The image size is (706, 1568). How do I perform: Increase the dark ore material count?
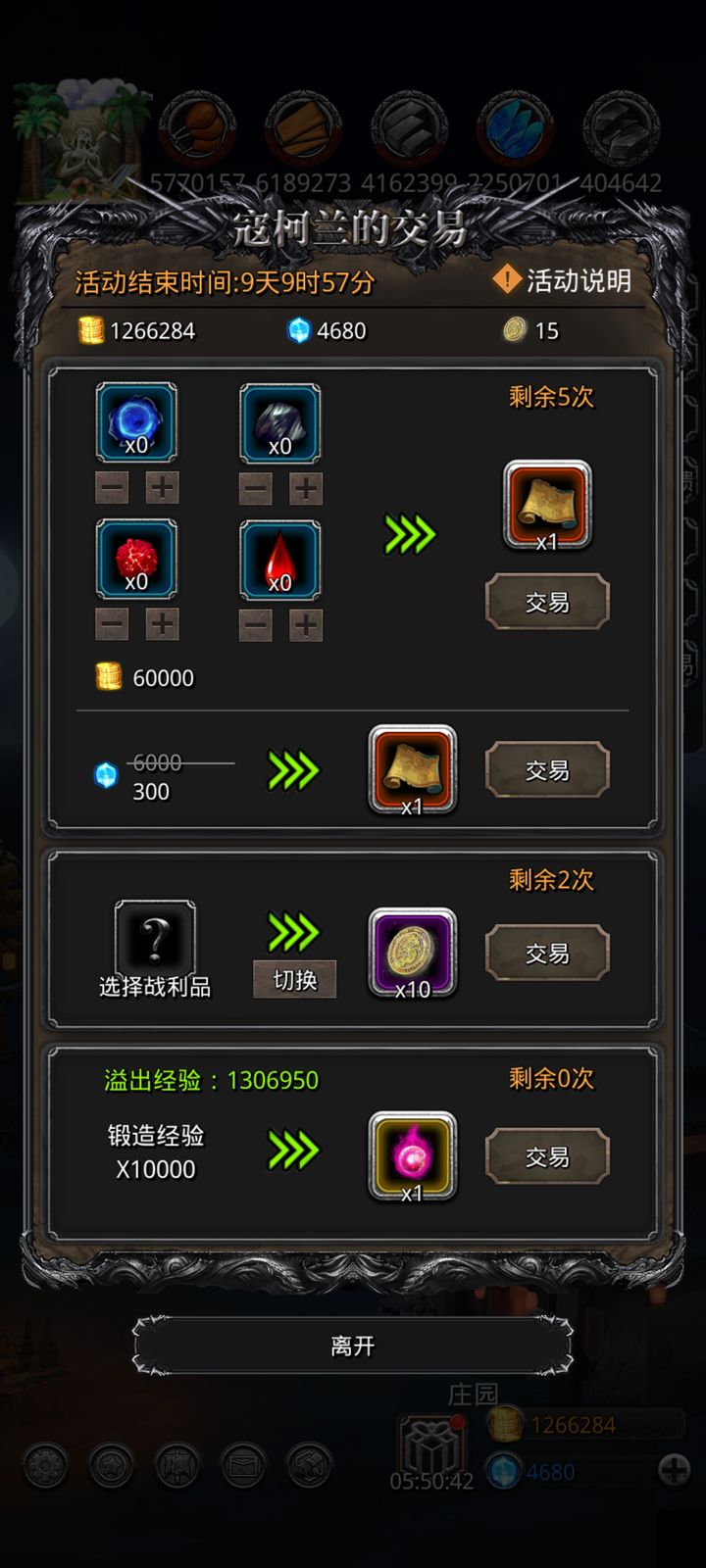point(306,487)
